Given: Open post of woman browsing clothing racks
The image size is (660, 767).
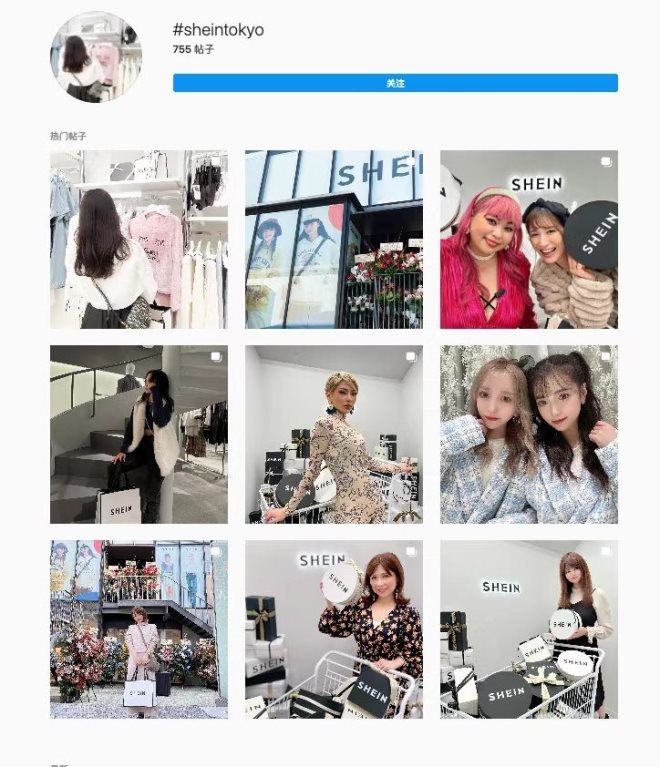Looking at the screenshot, I should tap(139, 239).
